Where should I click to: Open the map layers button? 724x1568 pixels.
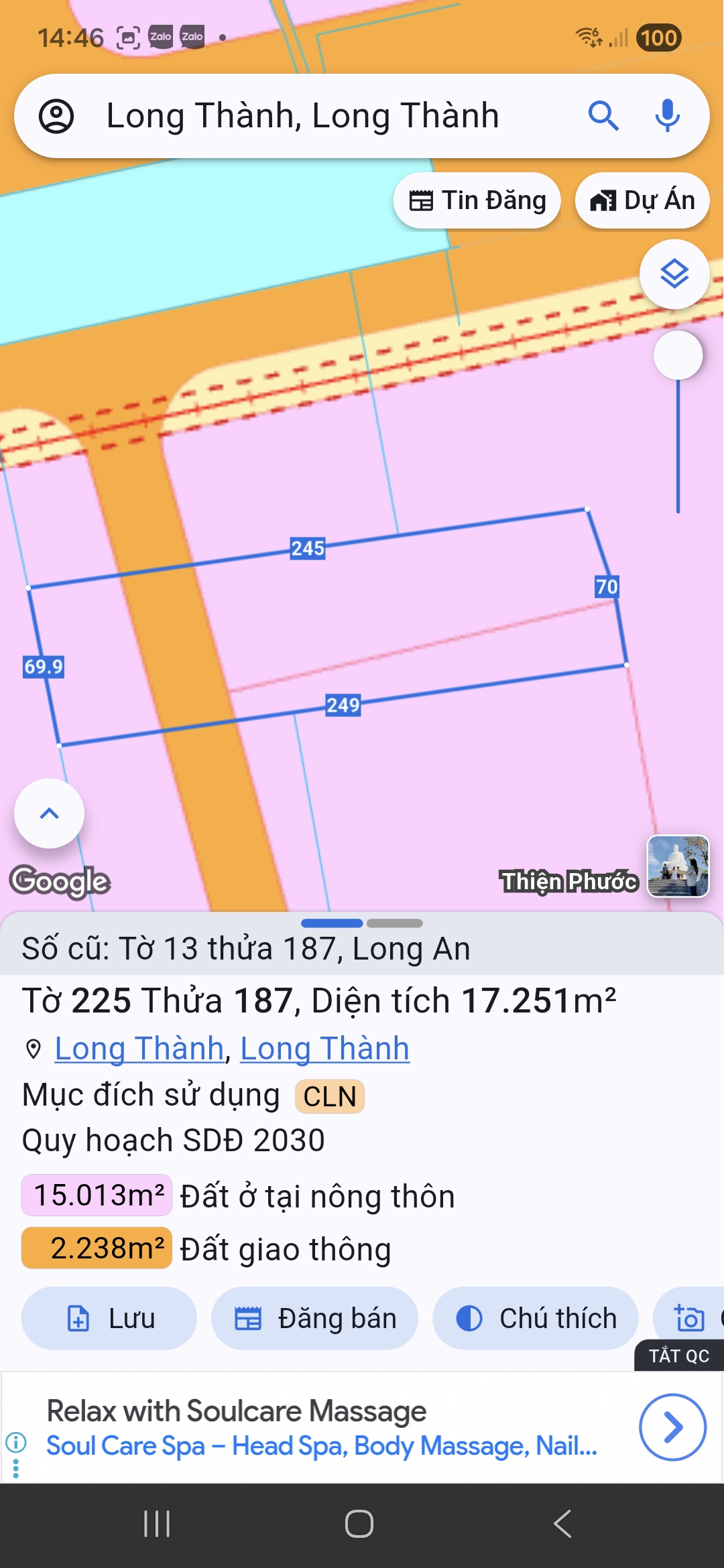[x=674, y=274]
